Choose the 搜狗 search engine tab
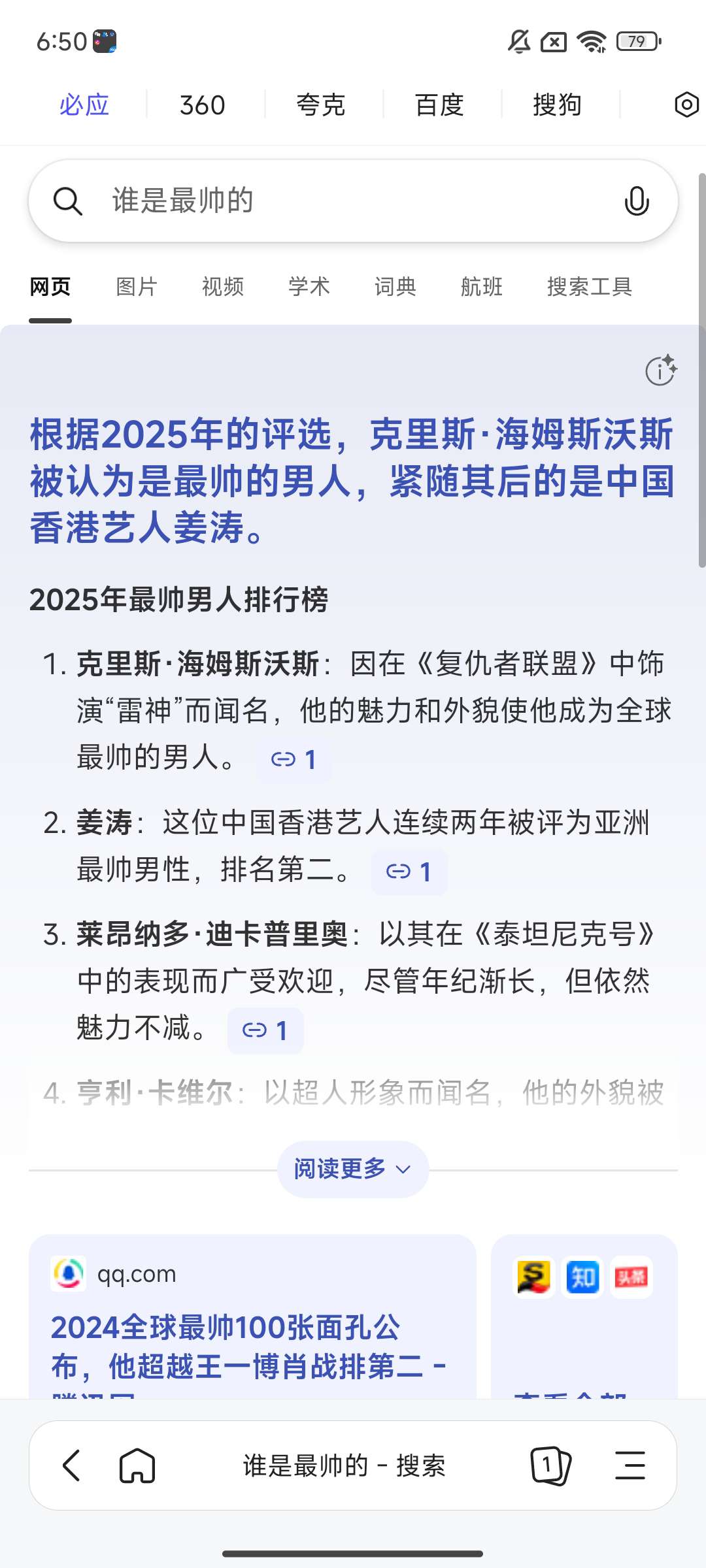706x1568 pixels. pyautogui.click(x=557, y=105)
